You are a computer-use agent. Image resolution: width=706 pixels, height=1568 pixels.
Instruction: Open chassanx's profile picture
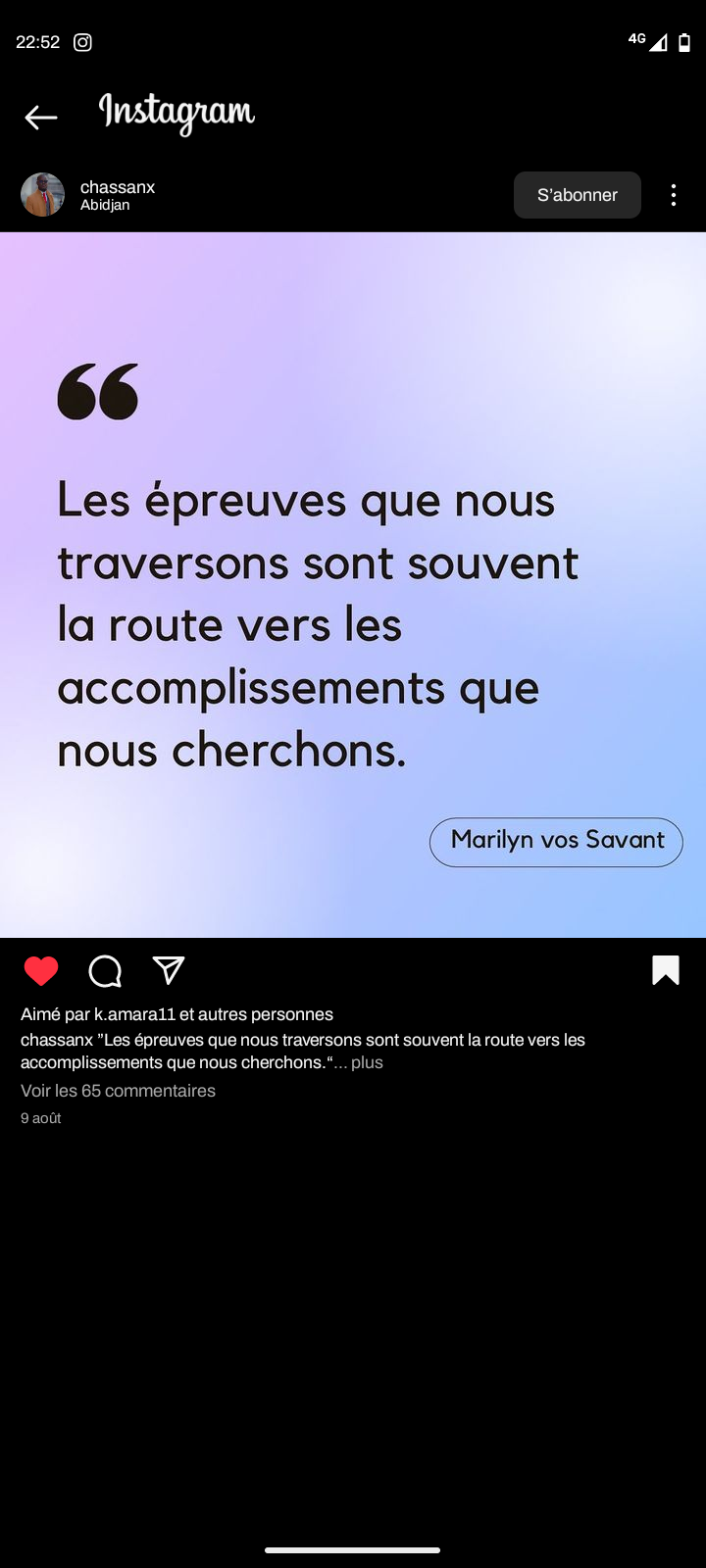tap(42, 195)
